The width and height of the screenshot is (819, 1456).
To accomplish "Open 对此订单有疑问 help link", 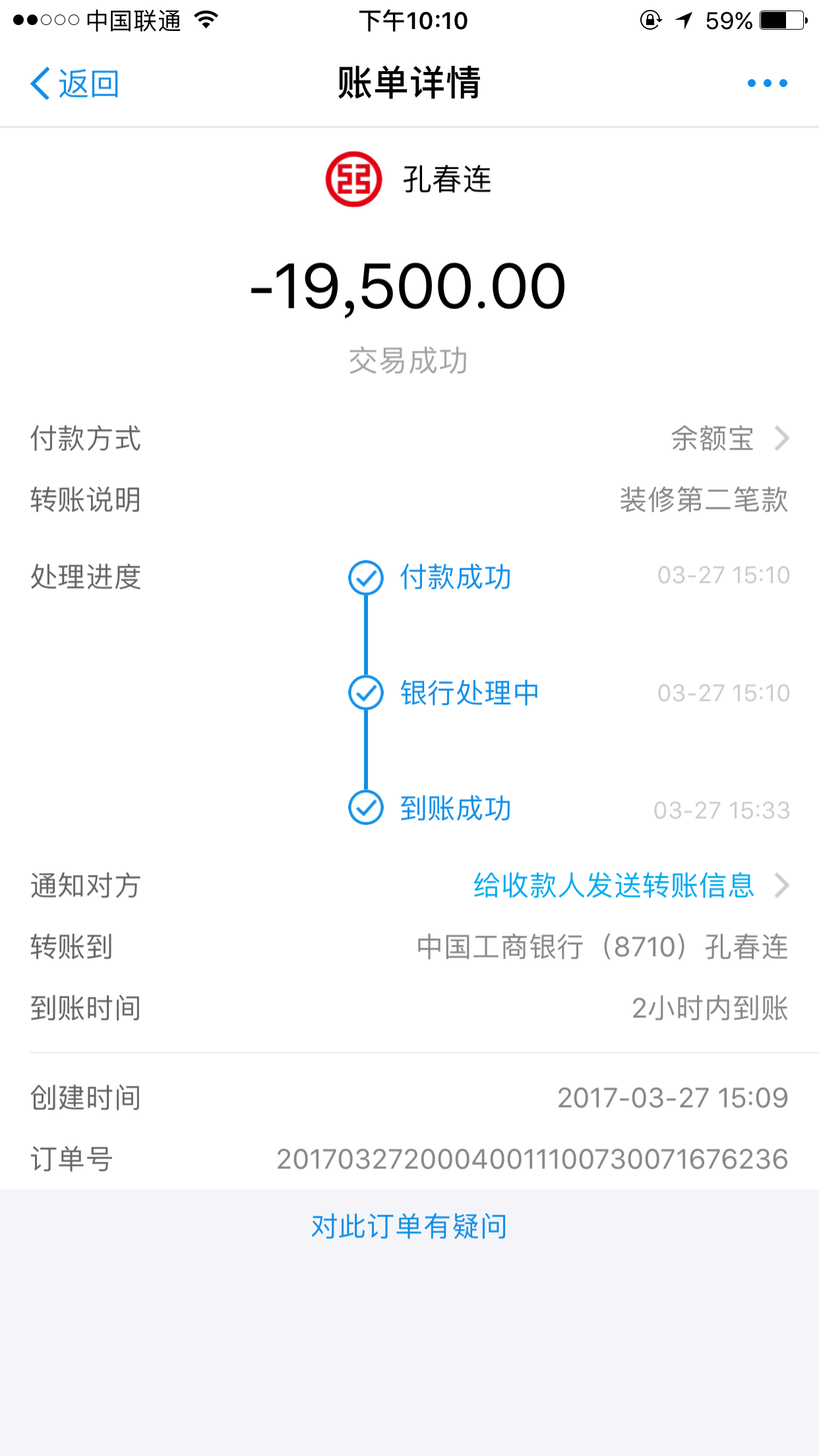I will pyautogui.click(x=409, y=1227).
